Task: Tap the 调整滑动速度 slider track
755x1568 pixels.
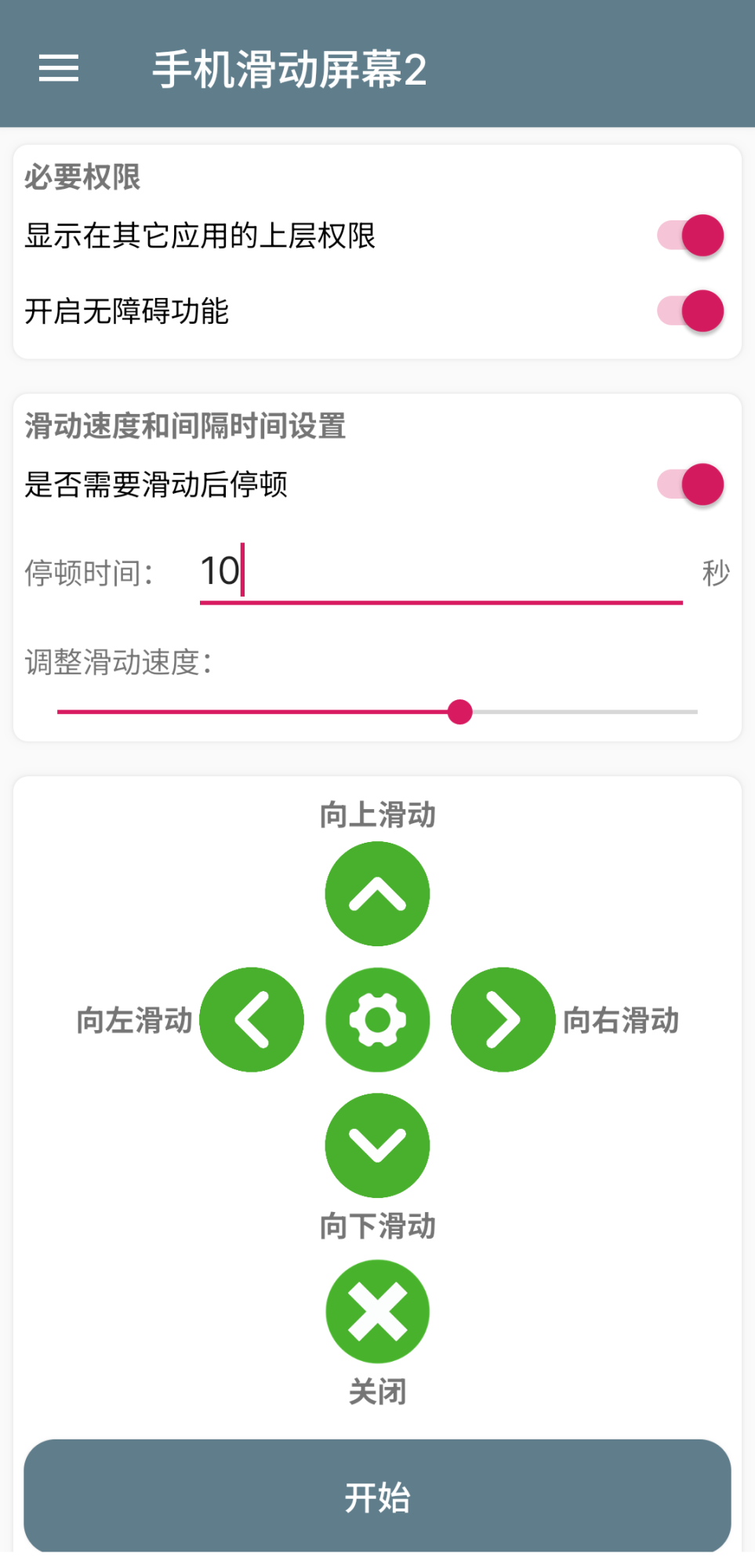Action: [377, 712]
